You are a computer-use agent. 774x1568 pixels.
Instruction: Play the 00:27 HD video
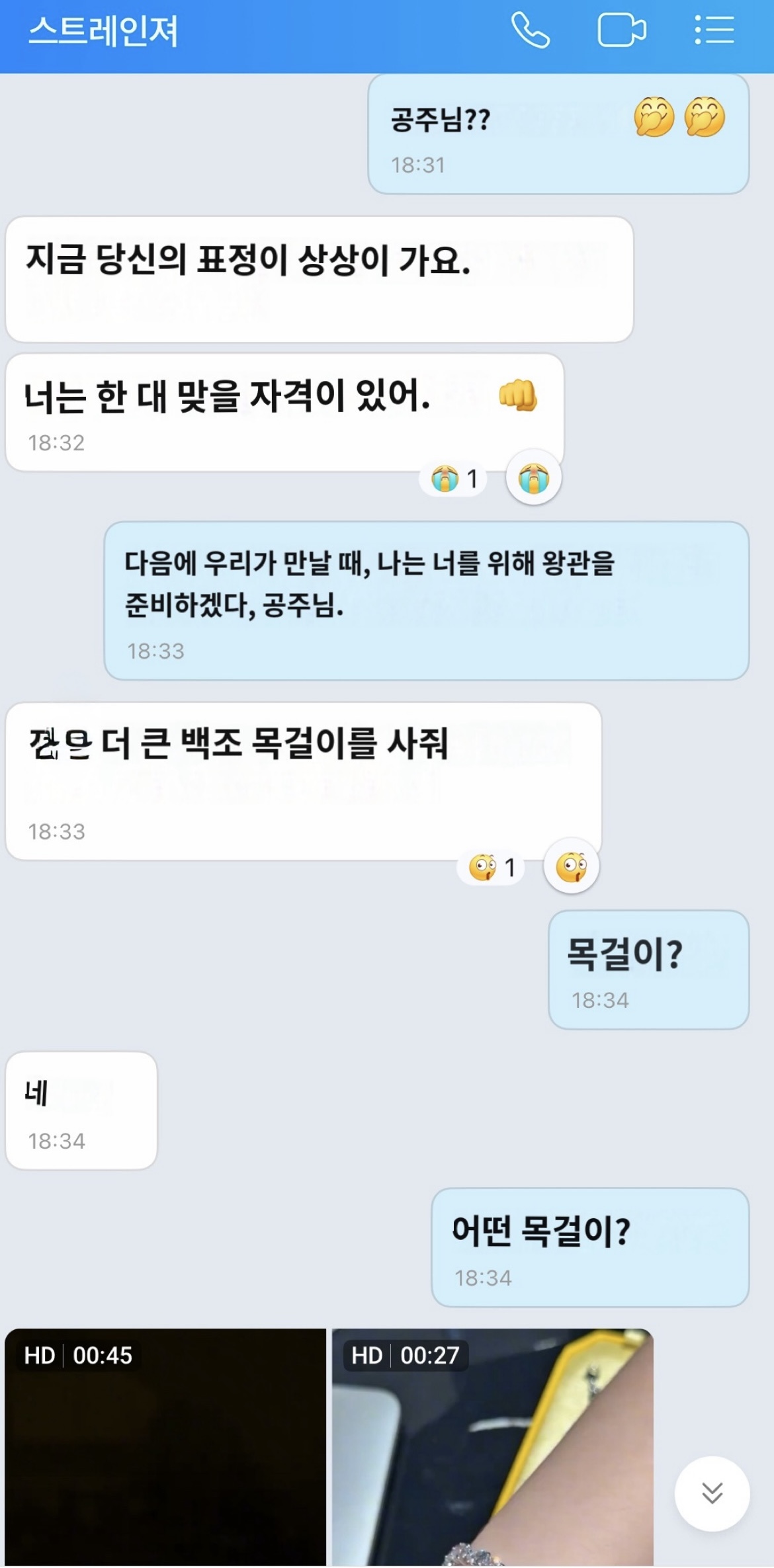tap(492, 1448)
